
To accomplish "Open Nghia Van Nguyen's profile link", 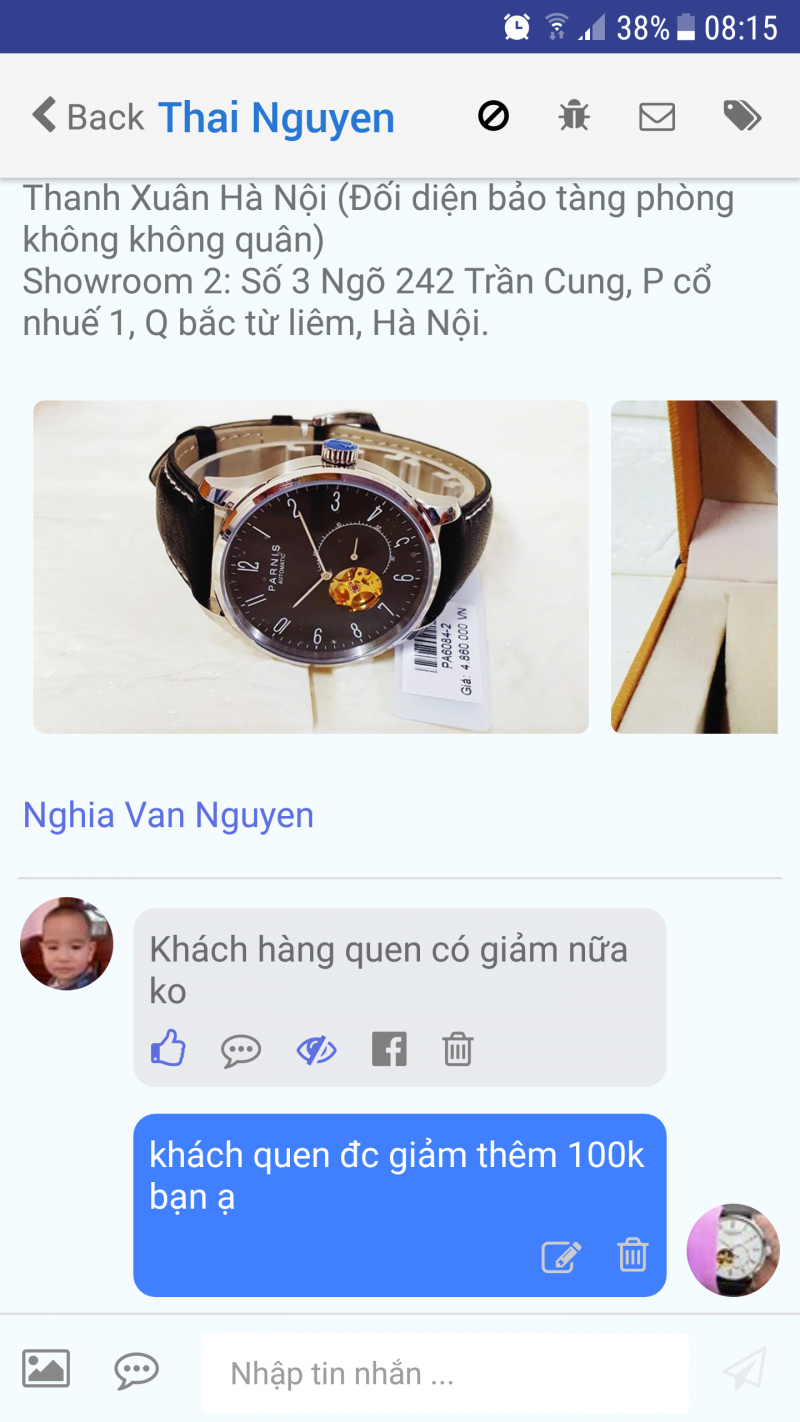I will (168, 816).
